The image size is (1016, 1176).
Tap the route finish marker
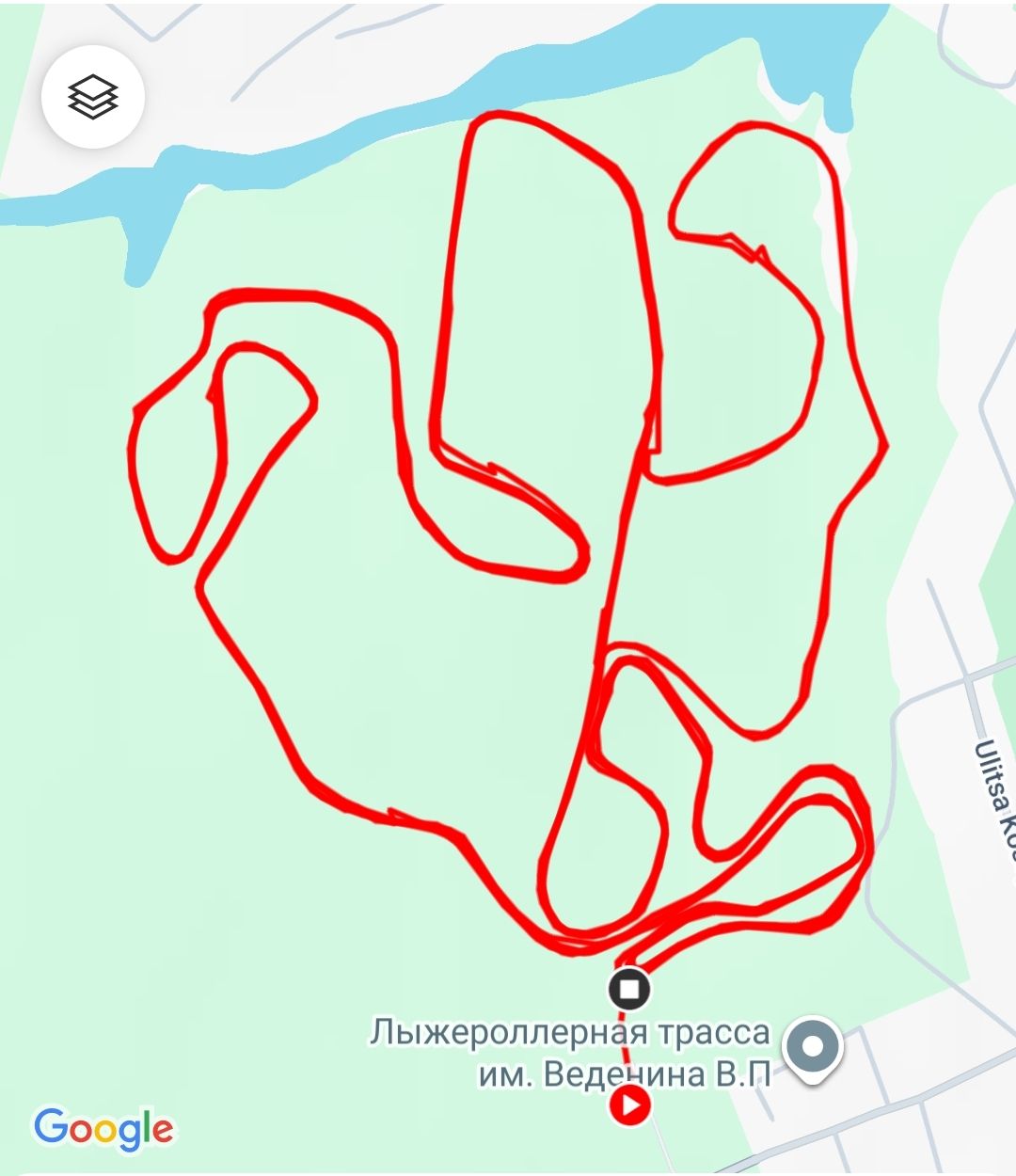coord(629,989)
